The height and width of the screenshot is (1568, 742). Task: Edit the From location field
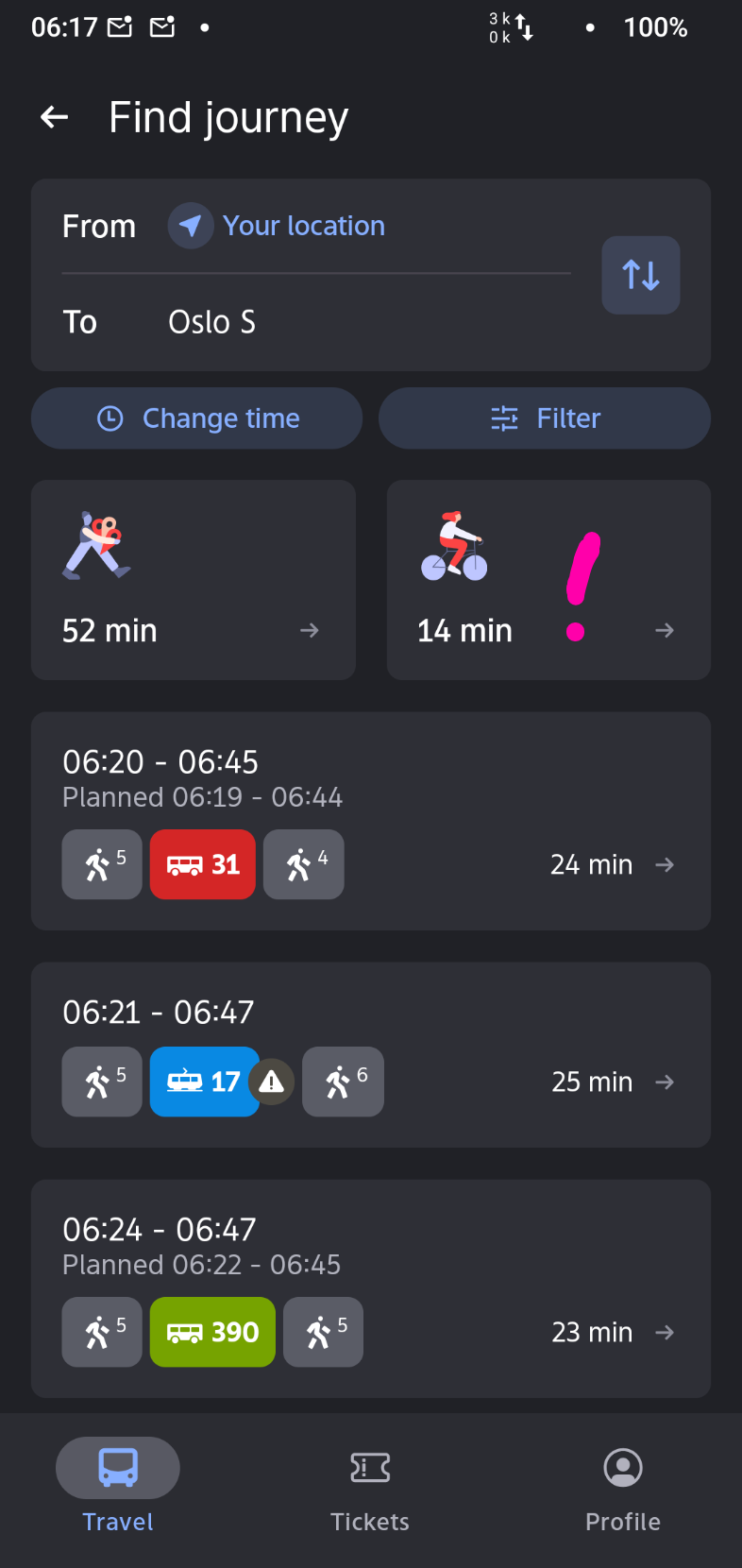pyautogui.click(x=316, y=227)
